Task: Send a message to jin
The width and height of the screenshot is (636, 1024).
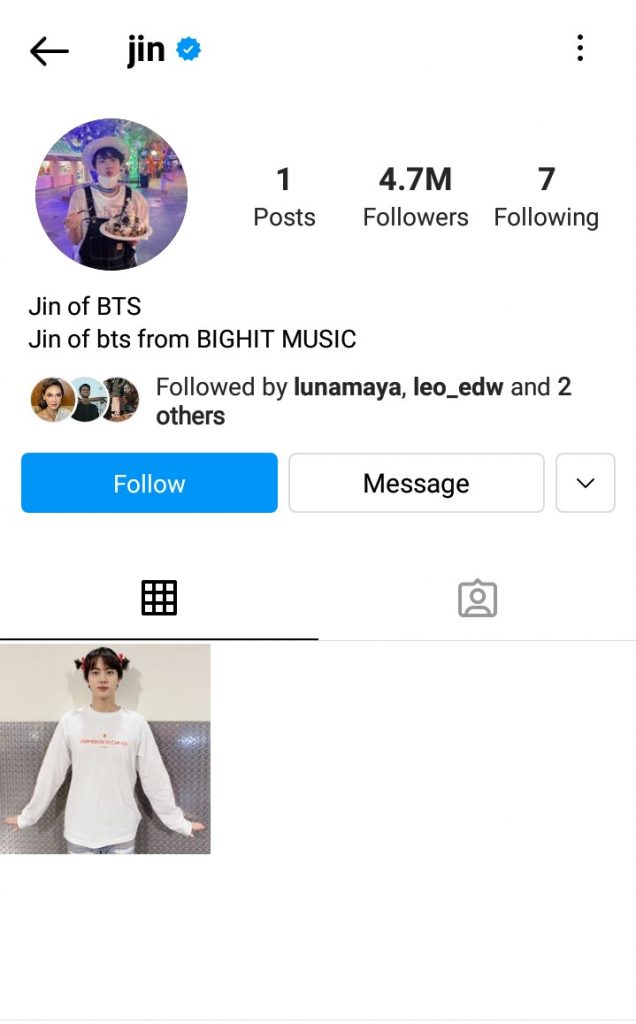Action: pos(416,483)
